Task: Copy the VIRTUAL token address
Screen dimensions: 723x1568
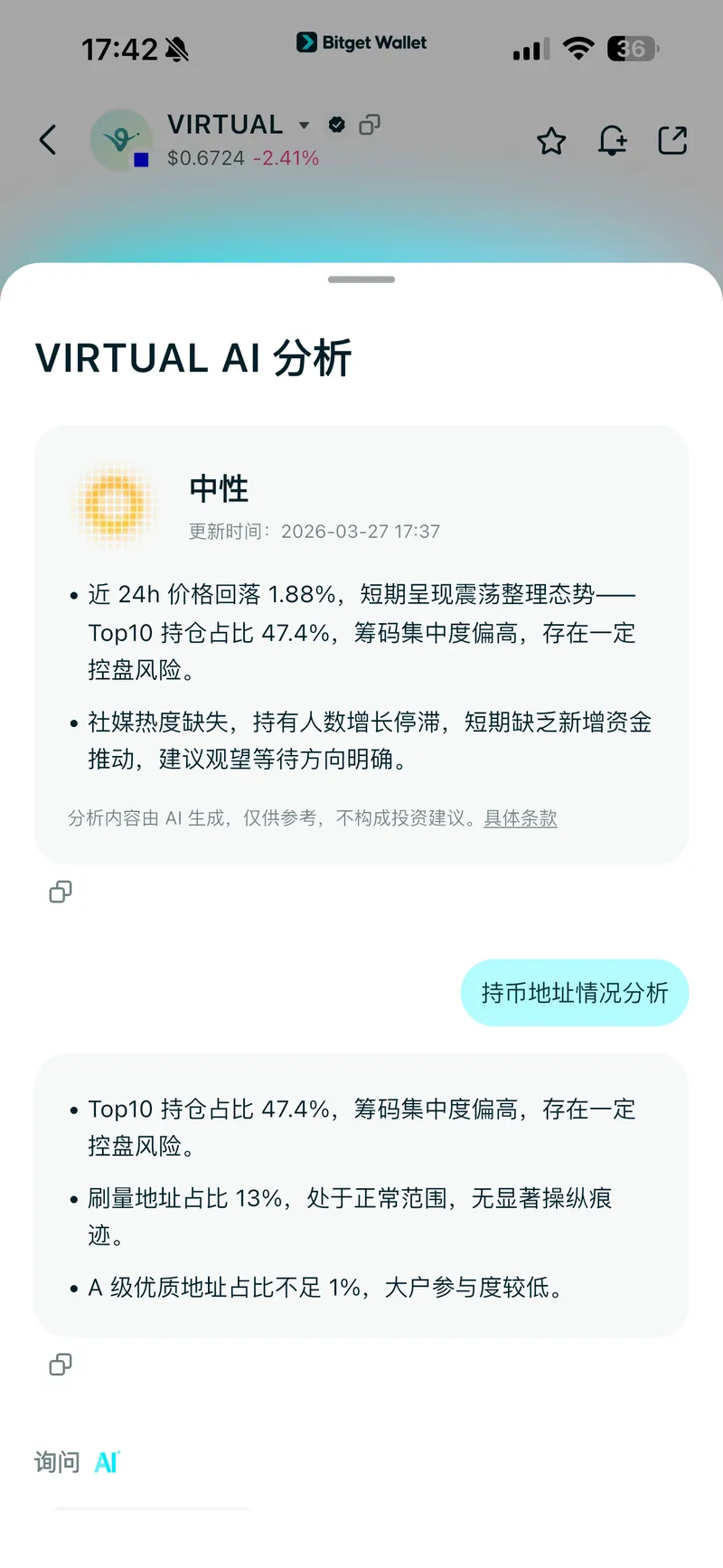Action: [370, 125]
